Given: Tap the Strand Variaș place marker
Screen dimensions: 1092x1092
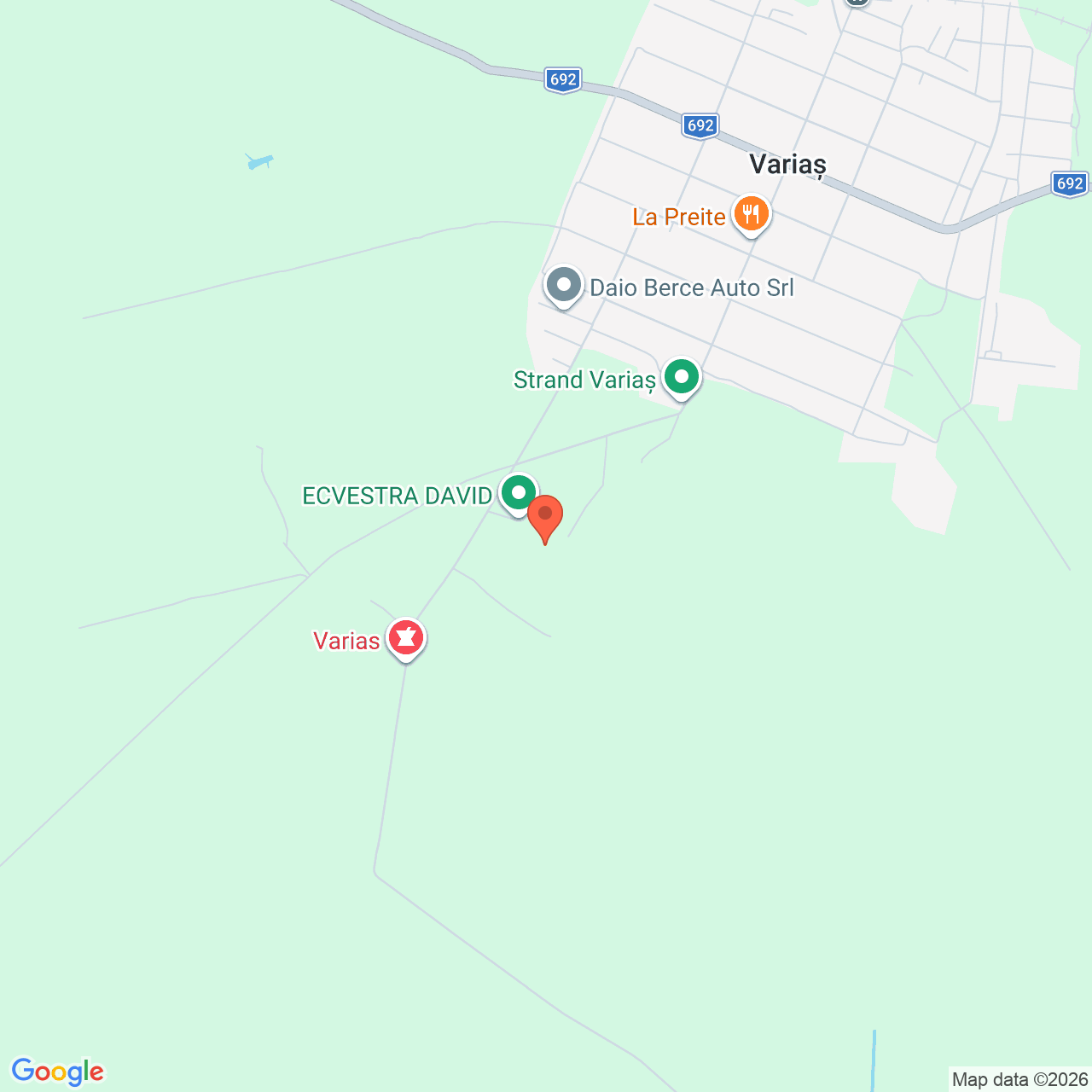Looking at the screenshot, I should [x=681, y=376].
